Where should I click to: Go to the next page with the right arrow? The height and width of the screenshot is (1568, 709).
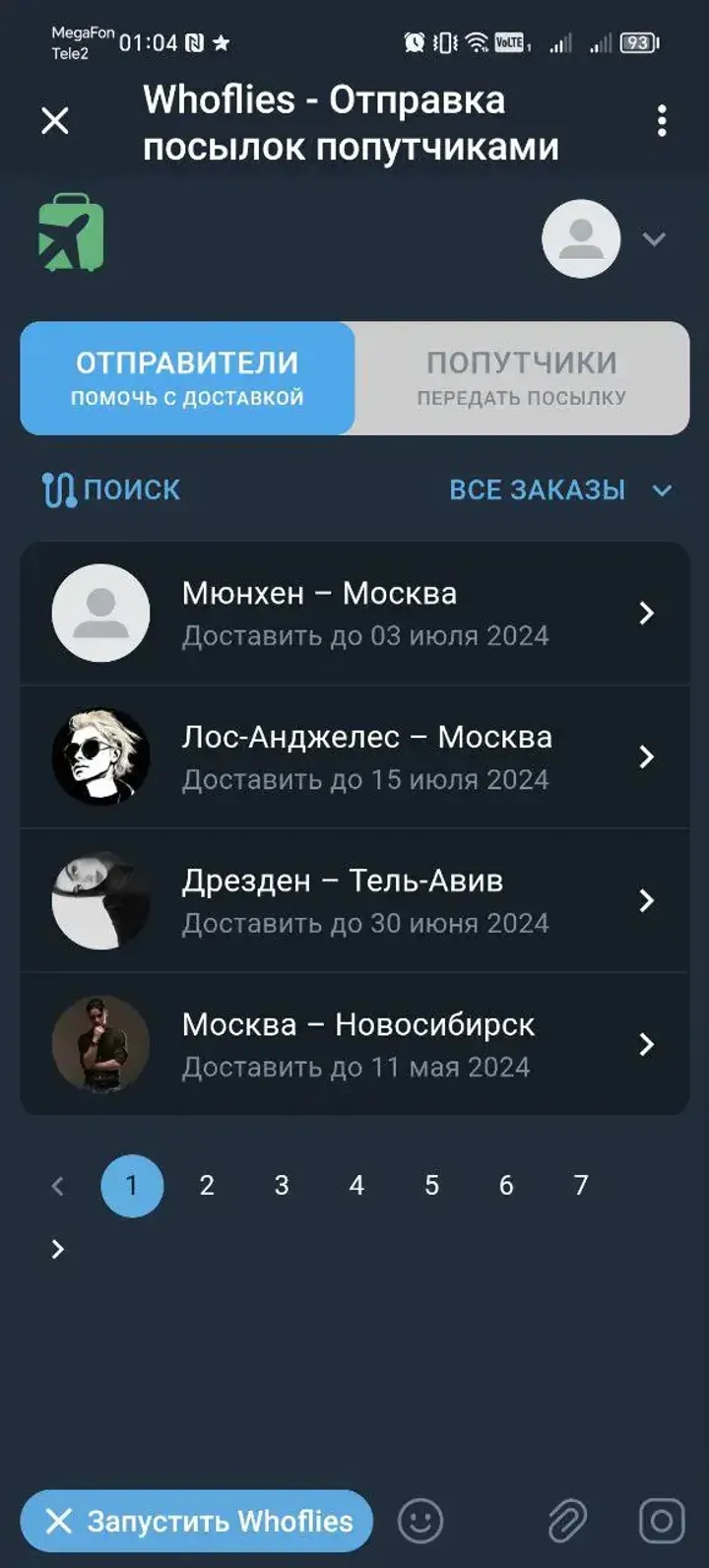[x=56, y=1249]
